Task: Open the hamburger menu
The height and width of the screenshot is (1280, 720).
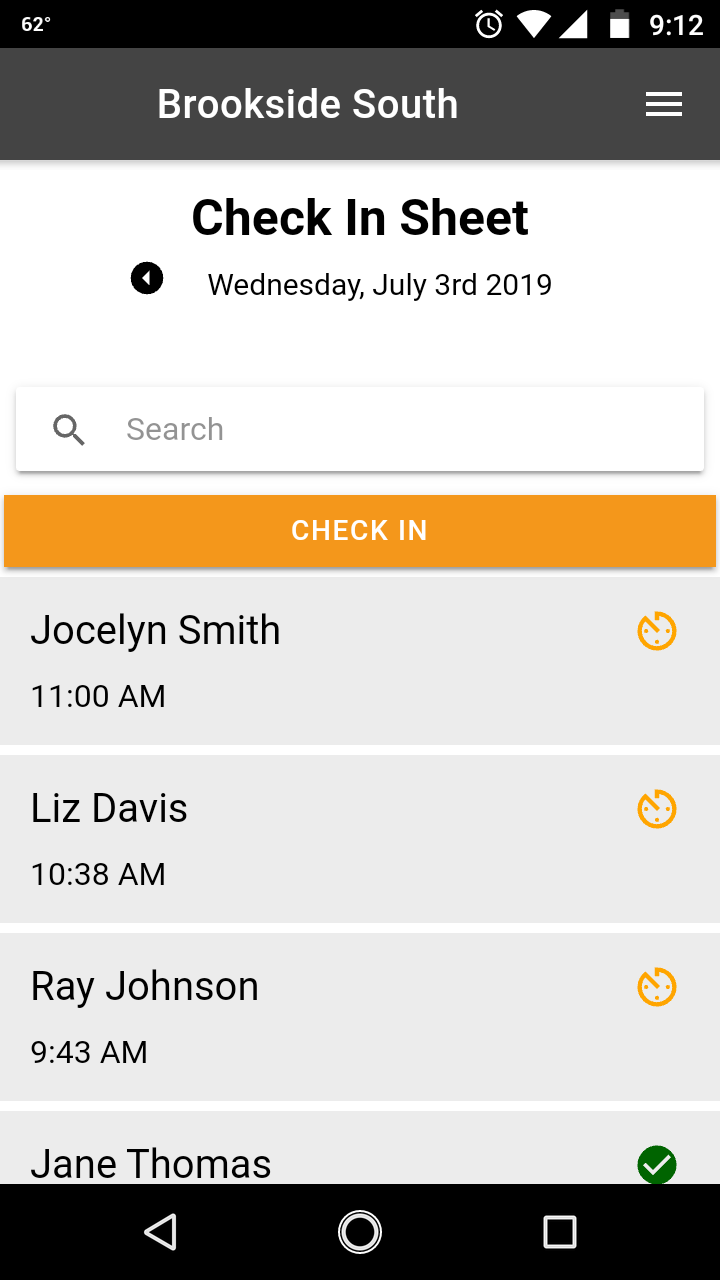Action: coord(663,104)
